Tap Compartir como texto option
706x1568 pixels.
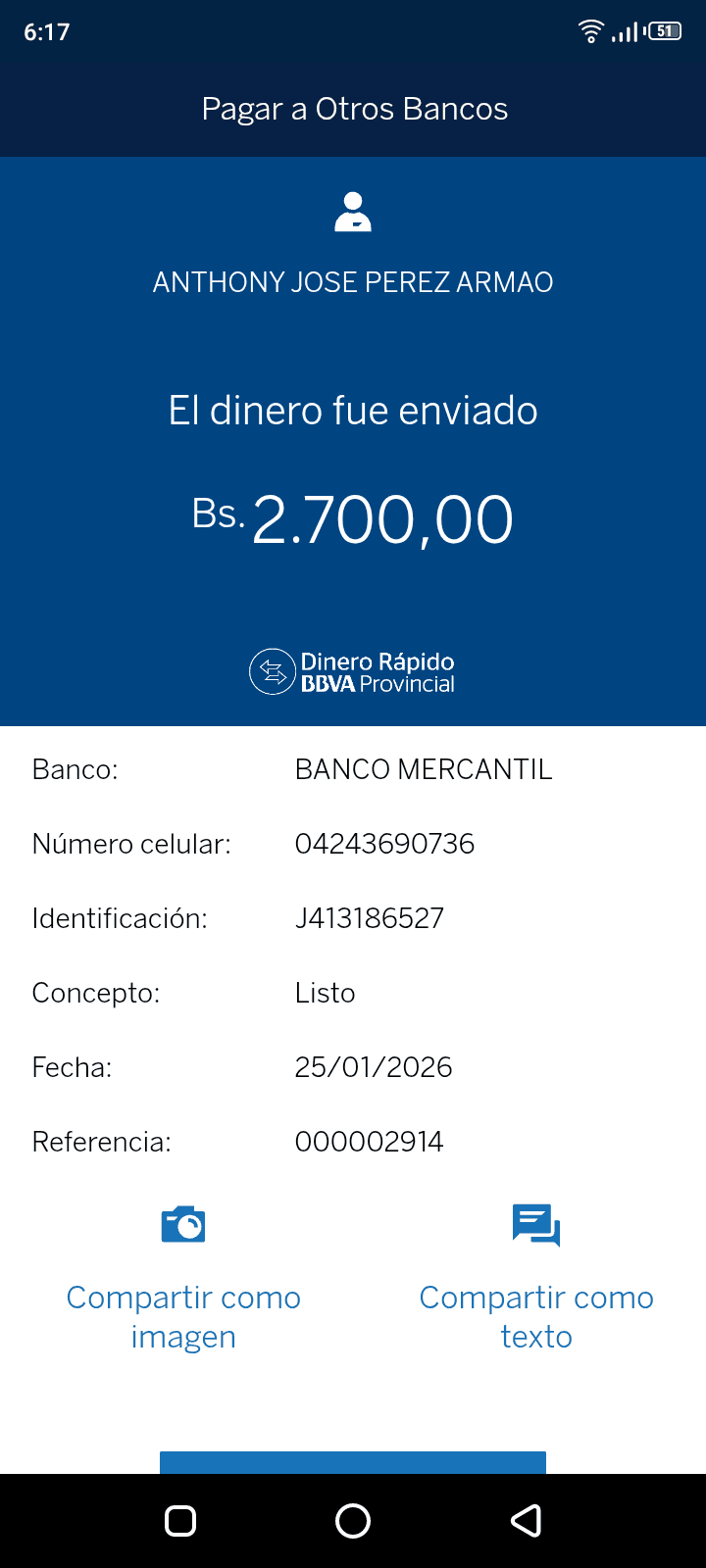[535, 1279]
